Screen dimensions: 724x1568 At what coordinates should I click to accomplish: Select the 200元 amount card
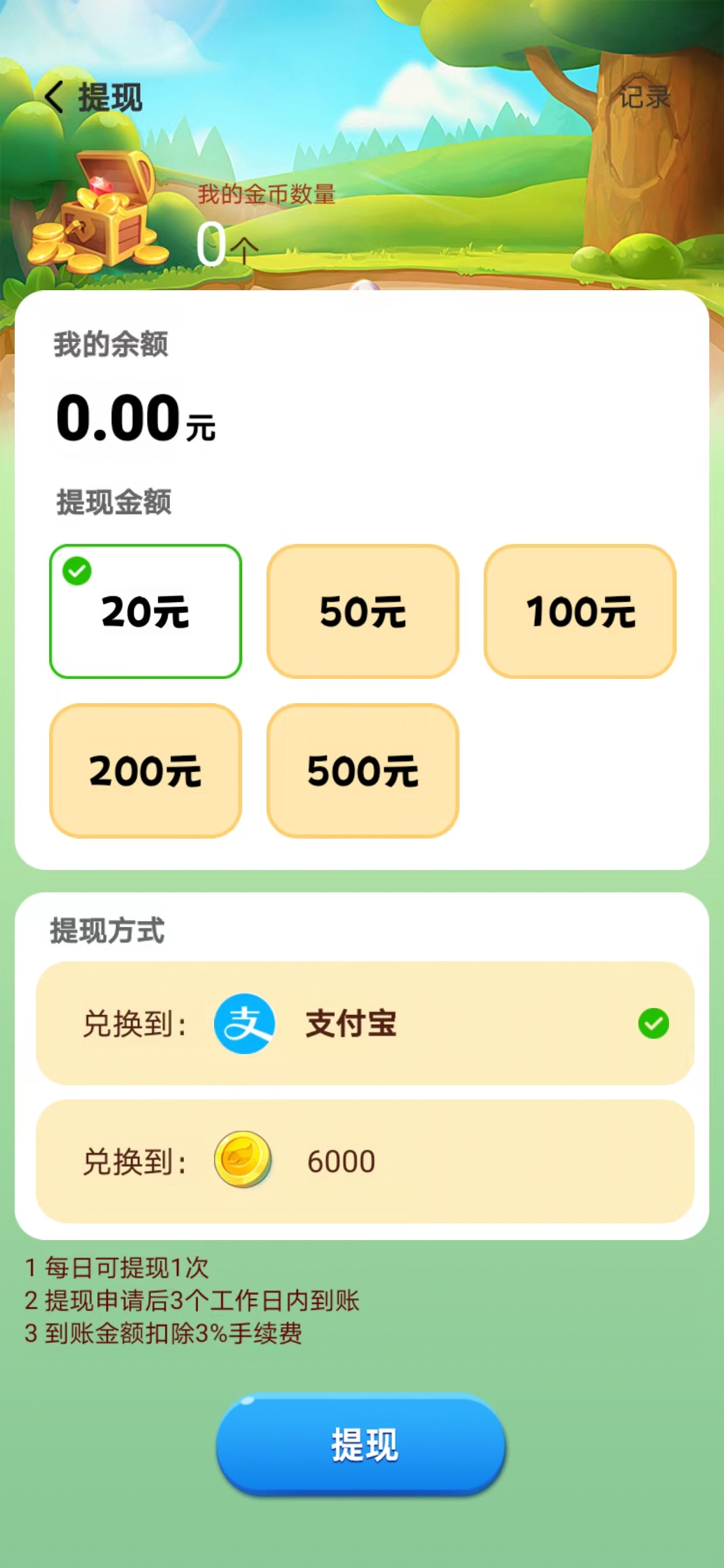(x=146, y=774)
